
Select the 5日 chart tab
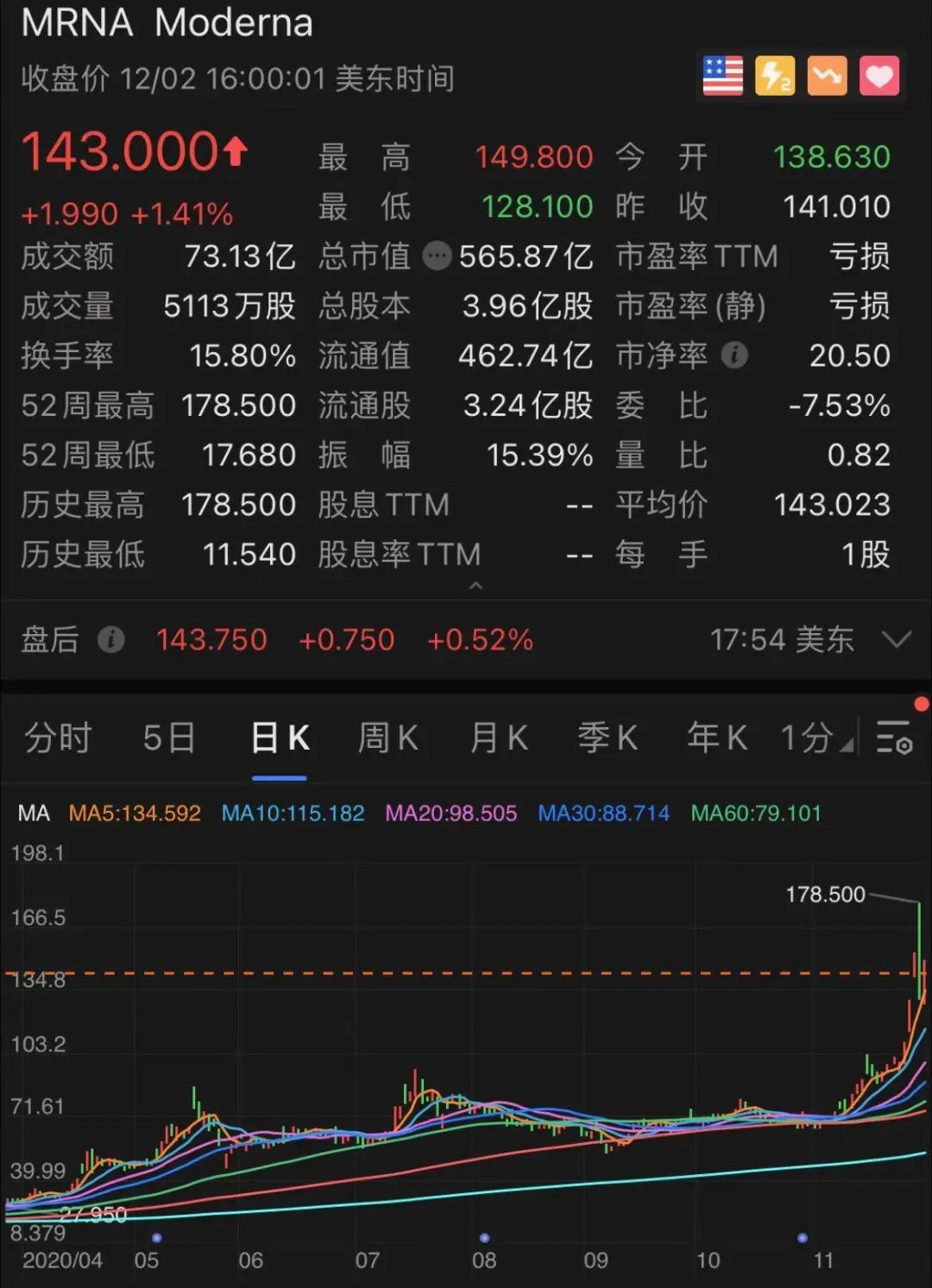pyautogui.click(x=169, y=738)
